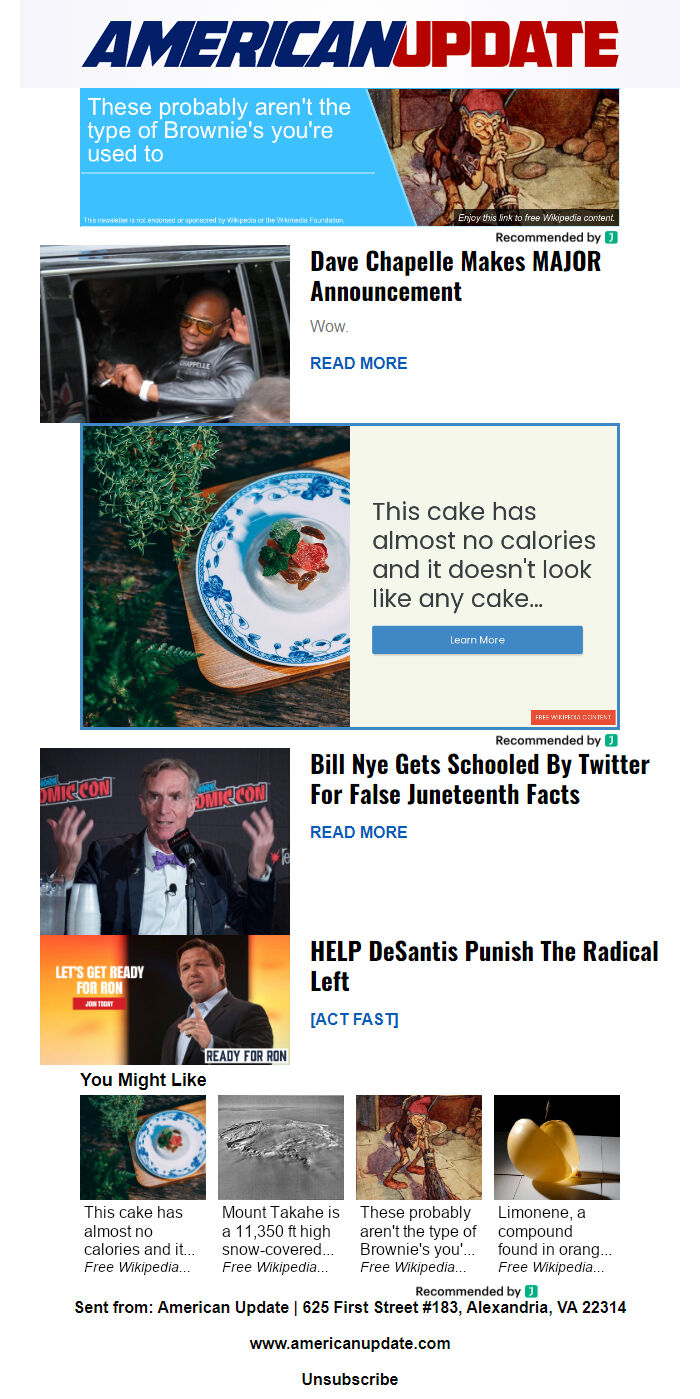
Task: Open the Dave Chapelle car photo
Action: click(x=165, y=334)
